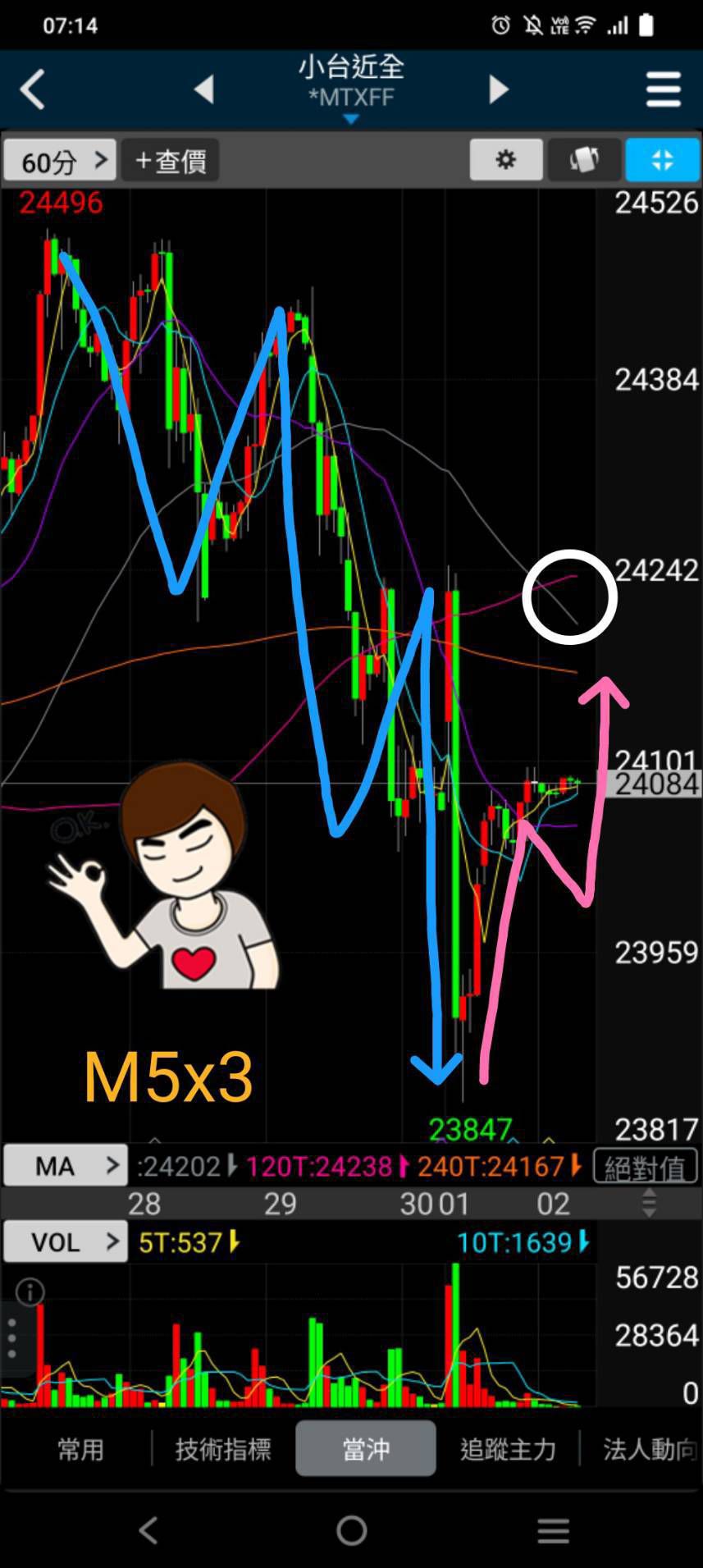Switch to the previous symbol with left triangle
The image size is (703, 1568).
pyautogui.click(x=204, y=89)
